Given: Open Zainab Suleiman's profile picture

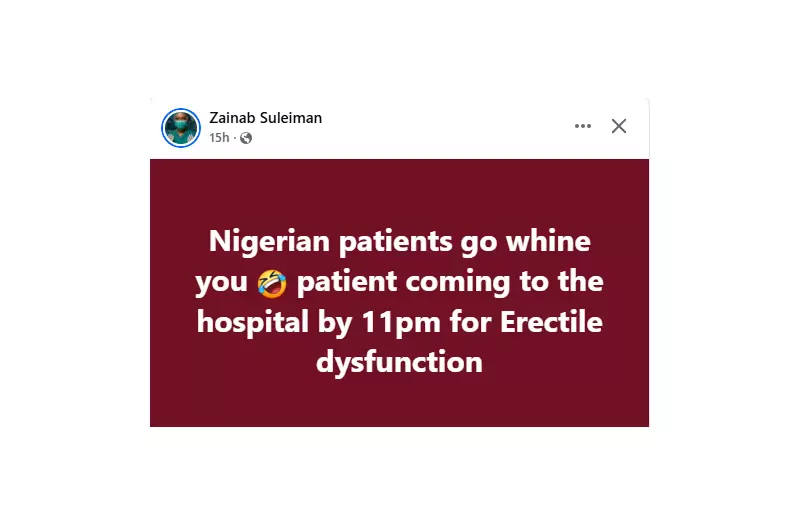Looking at the screenshot, I should coord(181,127).
